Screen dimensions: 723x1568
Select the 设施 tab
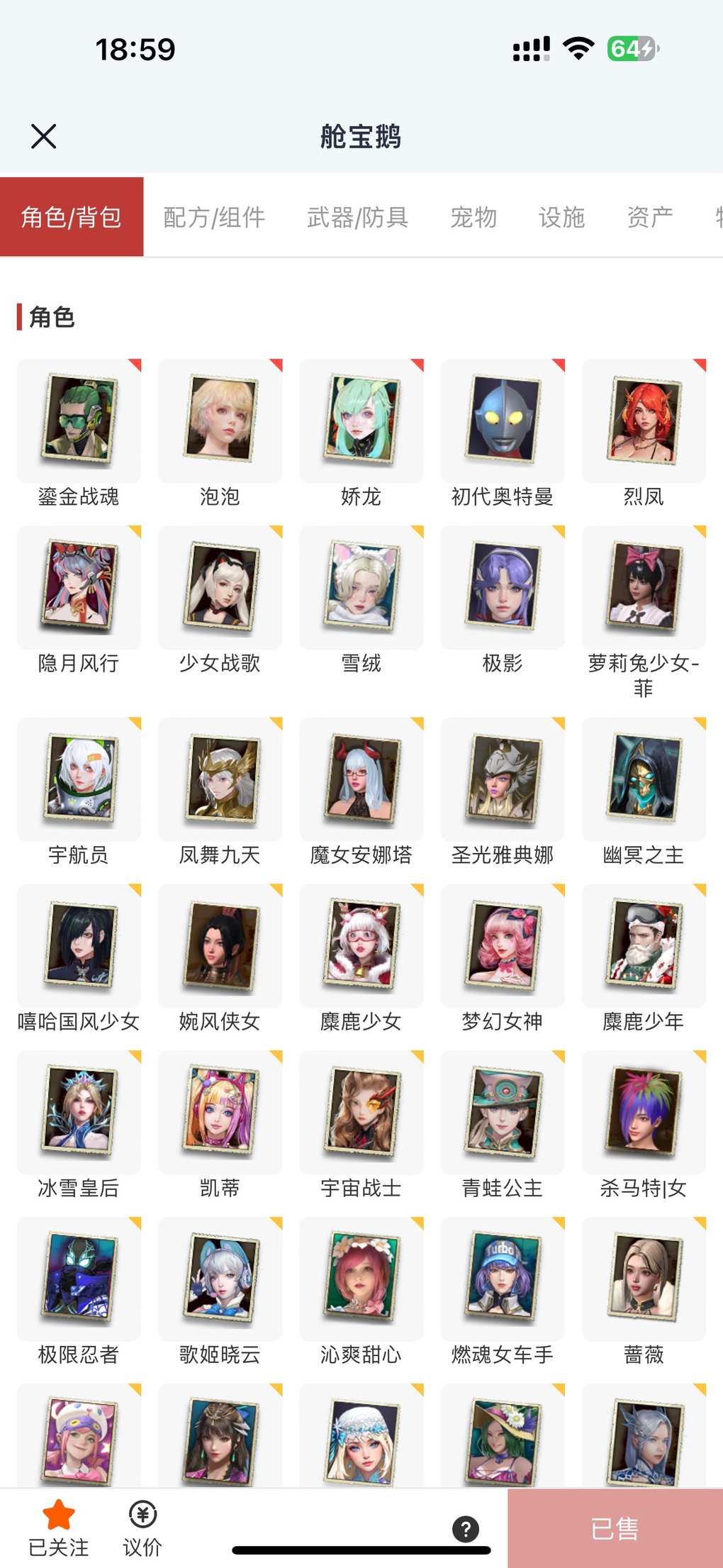[561, 217]
